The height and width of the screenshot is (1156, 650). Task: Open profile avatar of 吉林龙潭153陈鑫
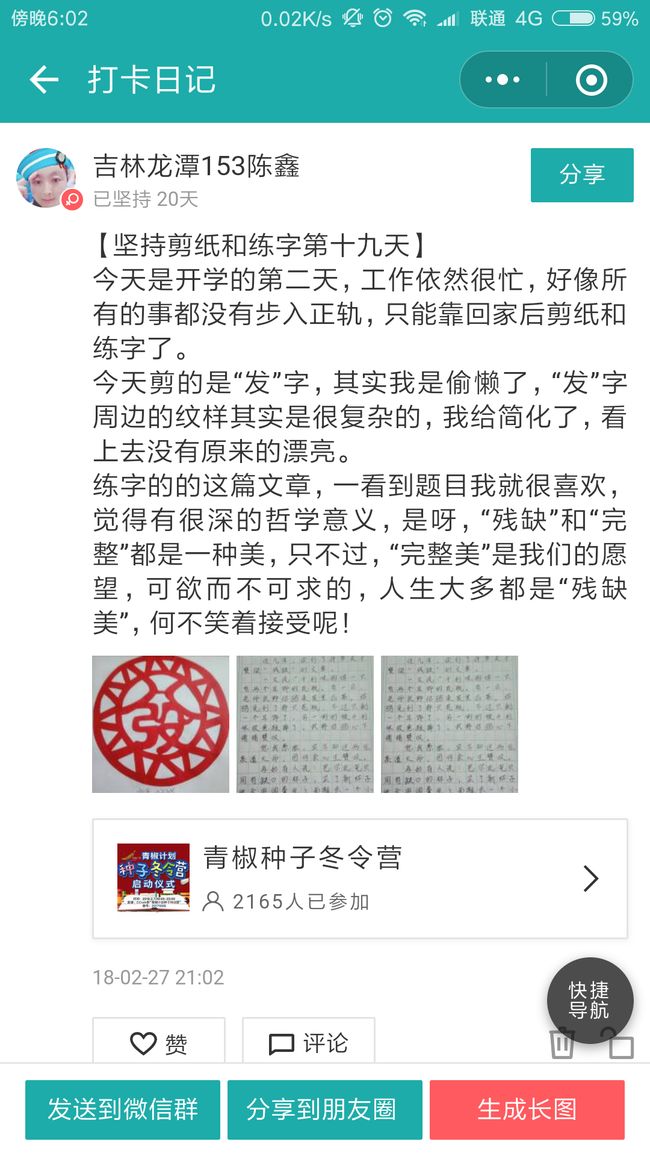(46, 178)
